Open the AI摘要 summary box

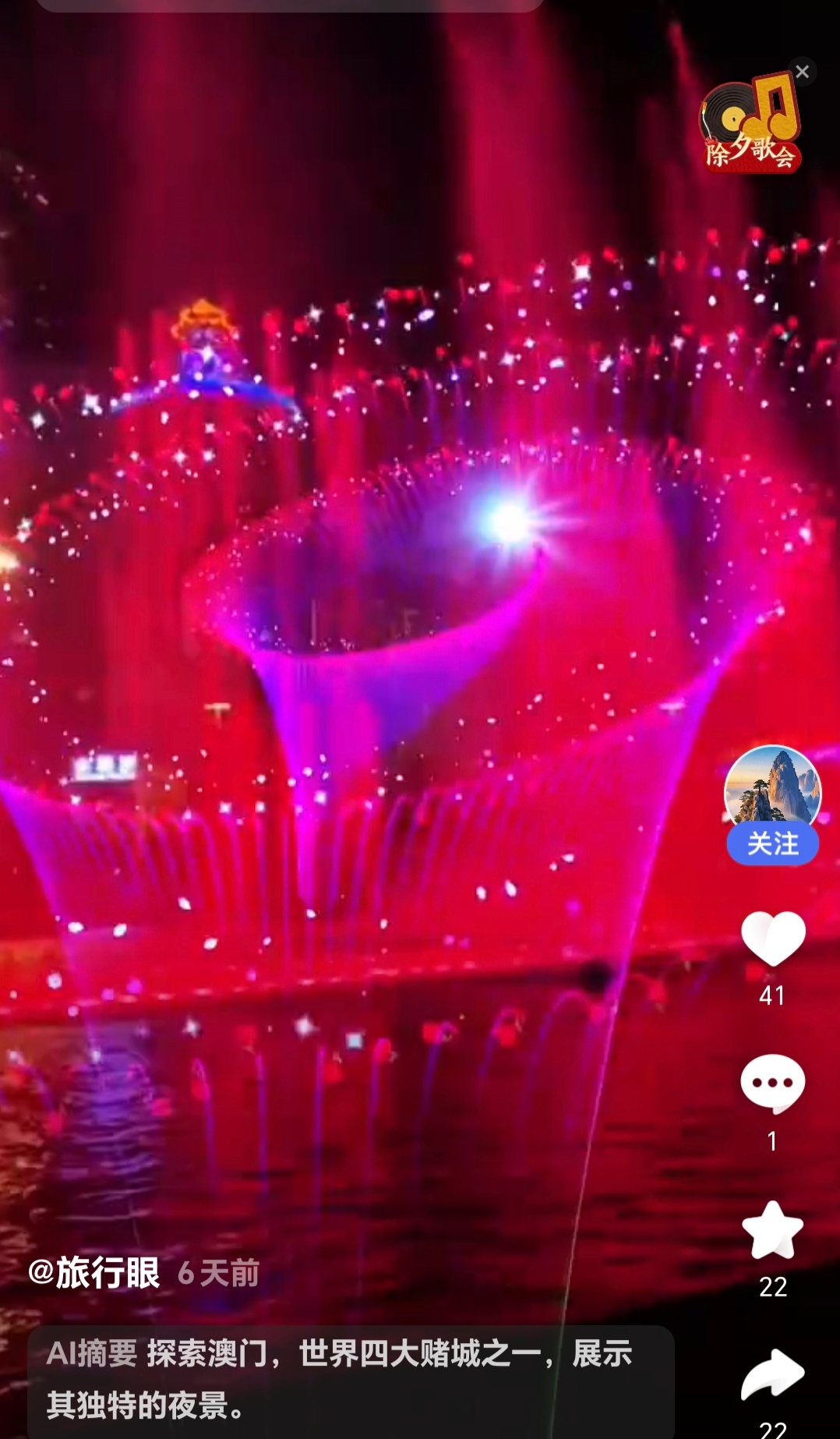click(x=351, y=1378)
